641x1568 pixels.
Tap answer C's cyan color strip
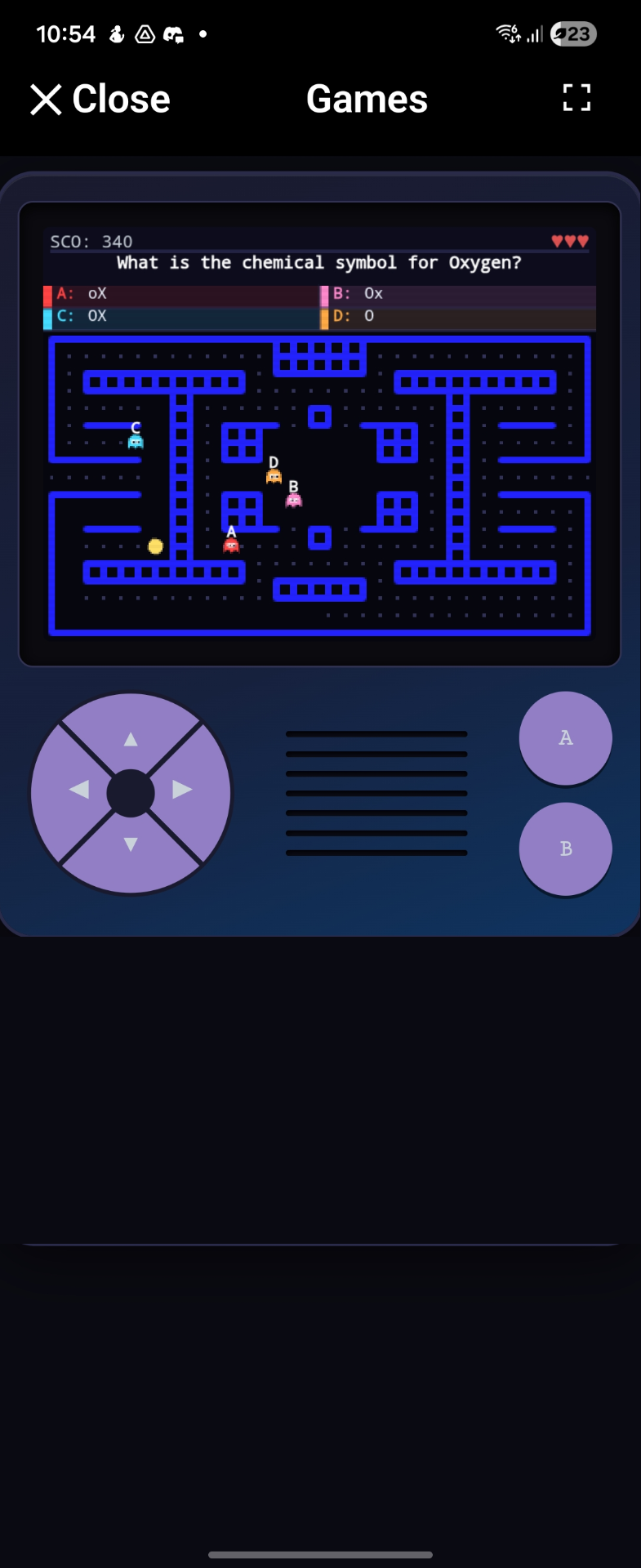[x=47, y=316]
